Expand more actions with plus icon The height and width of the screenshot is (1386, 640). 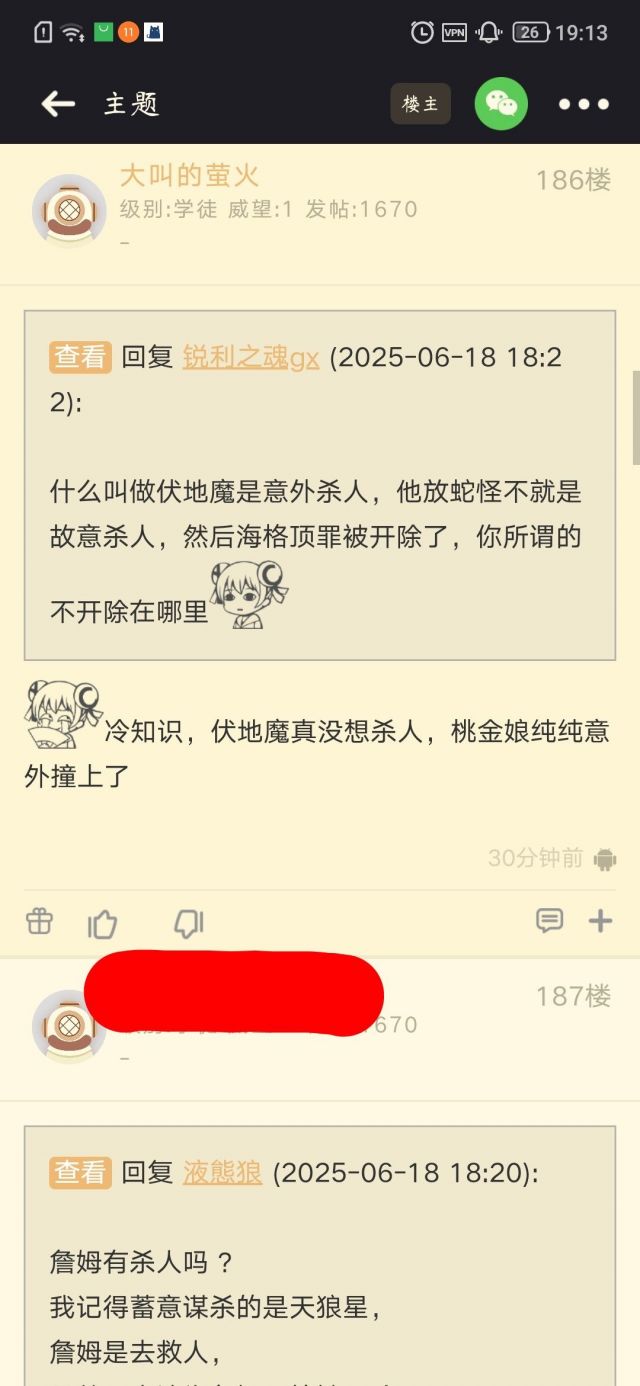click(600, 921)
